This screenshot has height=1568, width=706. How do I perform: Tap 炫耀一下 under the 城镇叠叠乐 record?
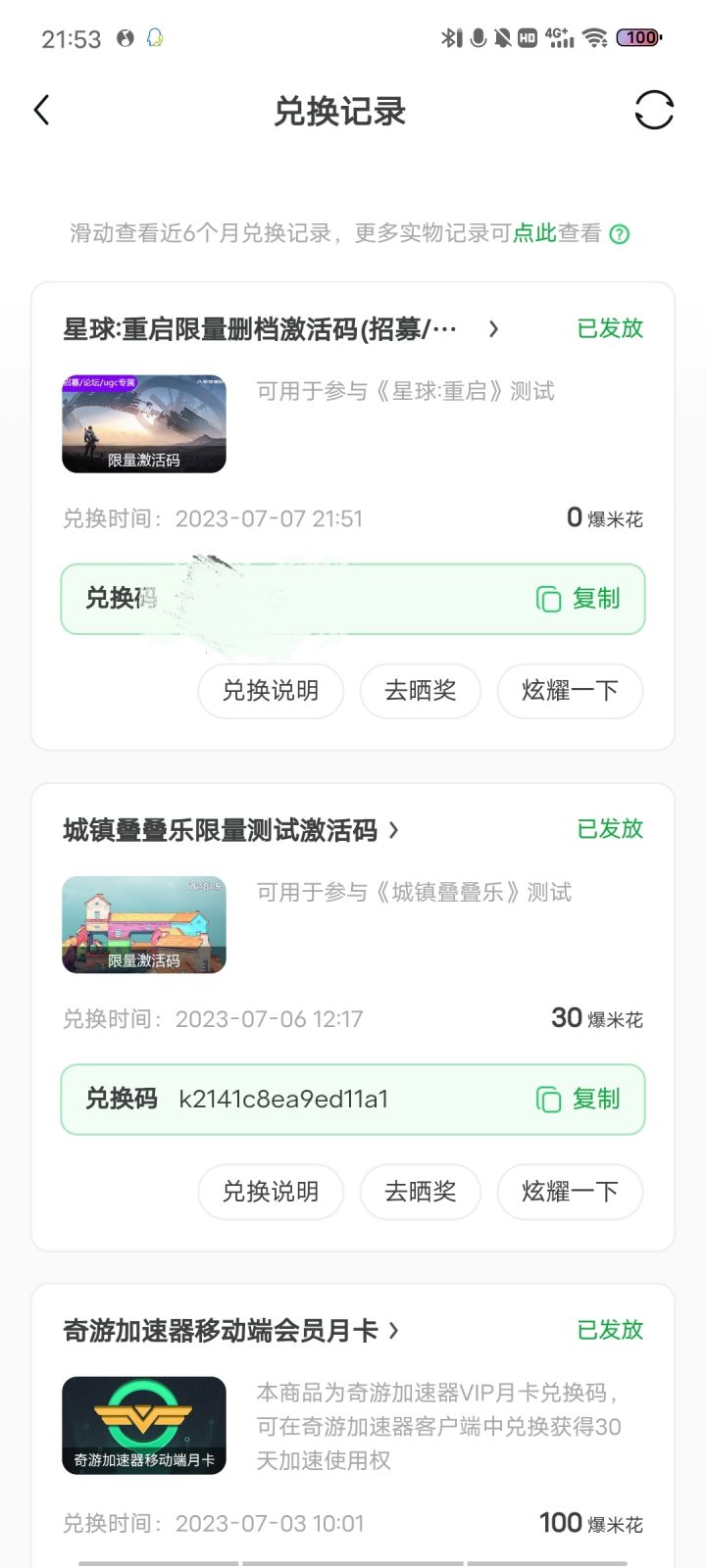pos(570,1192)
